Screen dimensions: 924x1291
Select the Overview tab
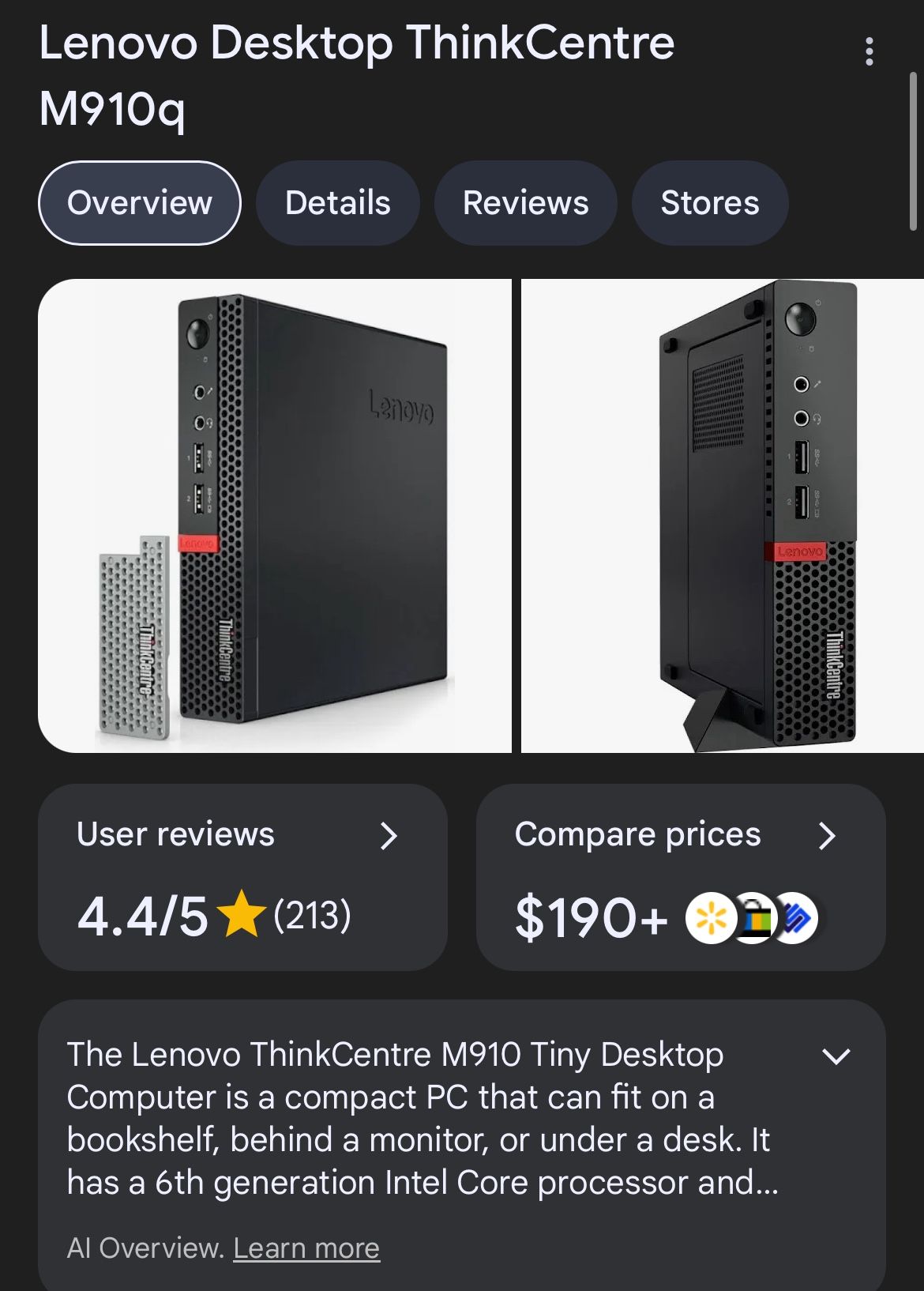tap(140, 202)
